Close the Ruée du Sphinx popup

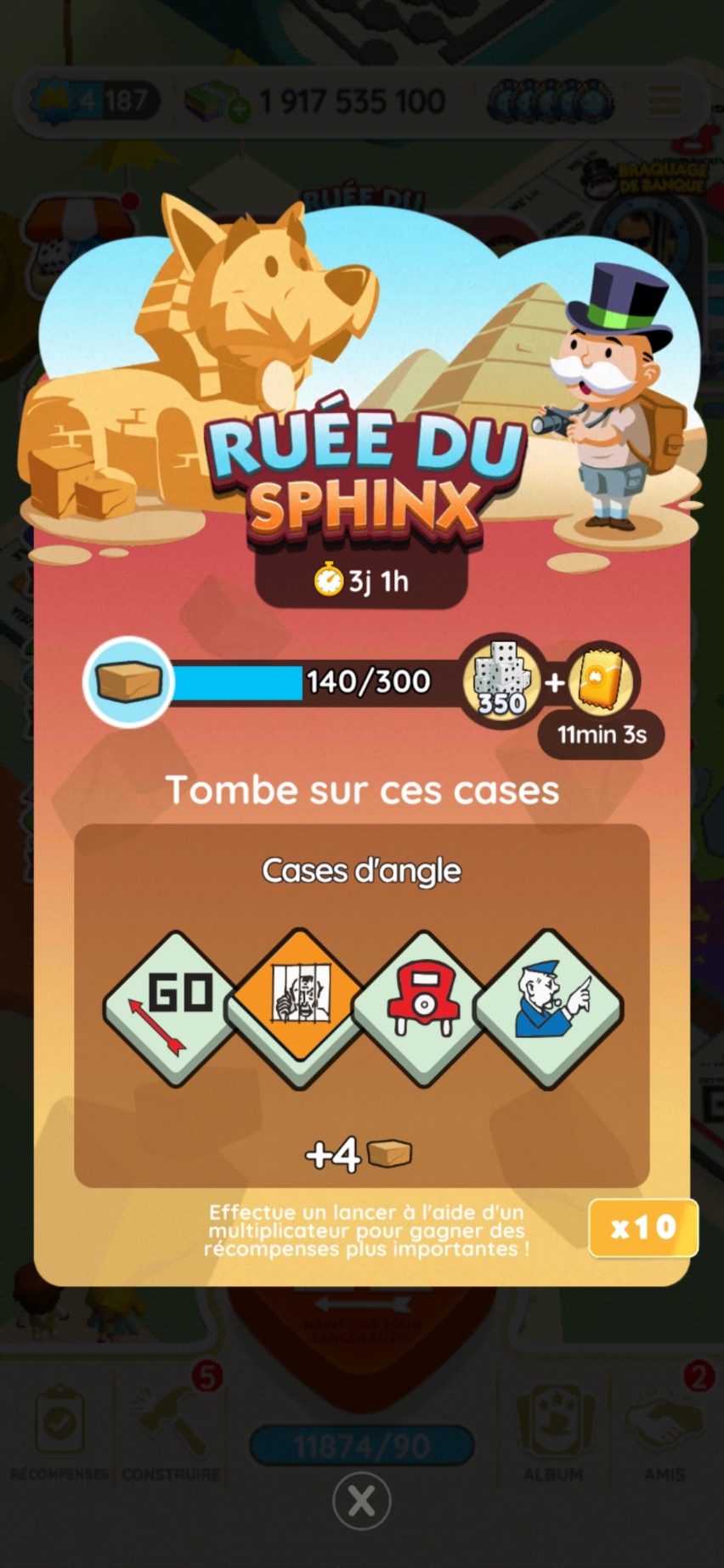point(361,1501)
